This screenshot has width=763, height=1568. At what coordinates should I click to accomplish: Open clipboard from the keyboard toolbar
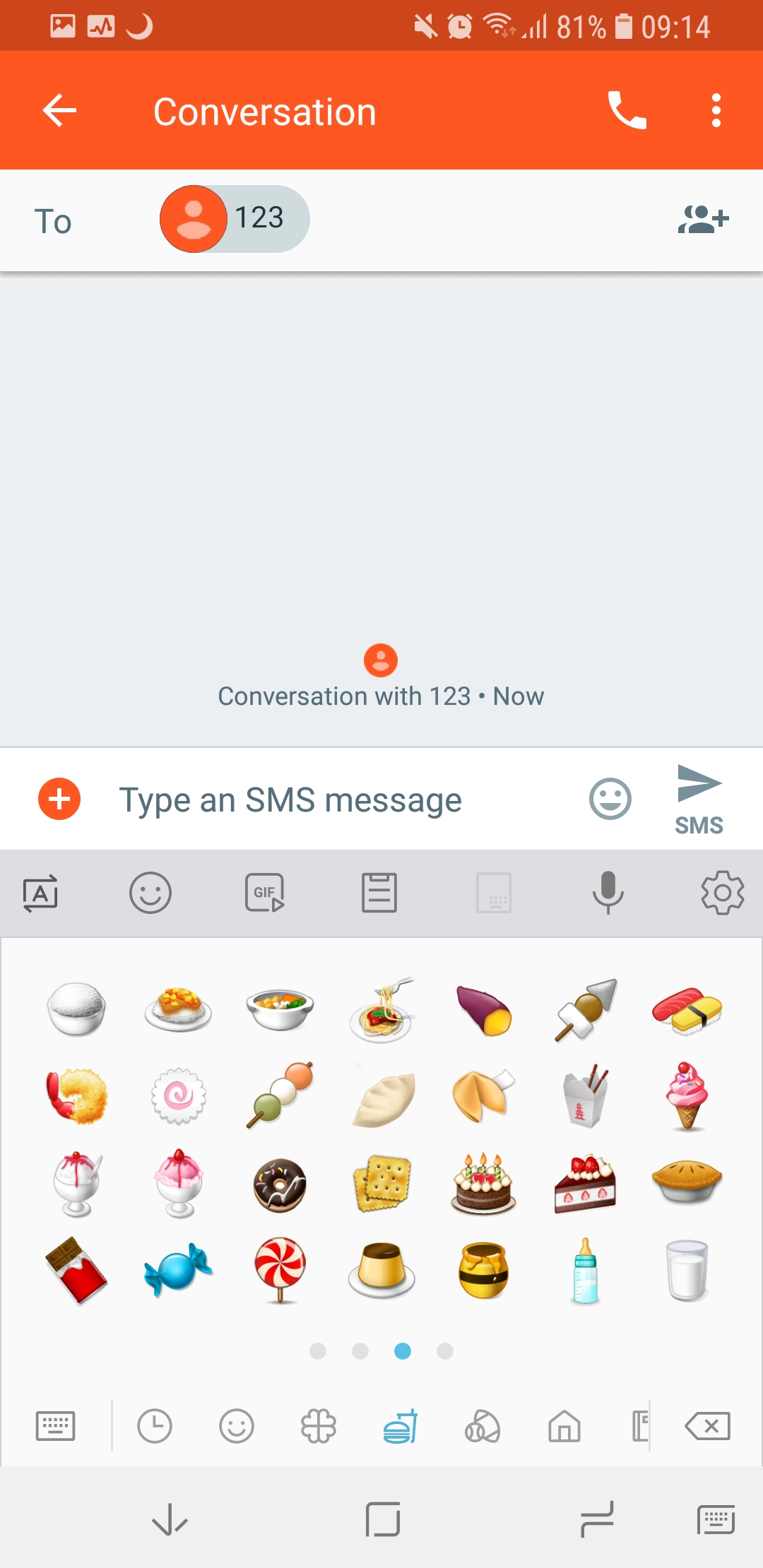pyautogui.click(x=379, y=893)
